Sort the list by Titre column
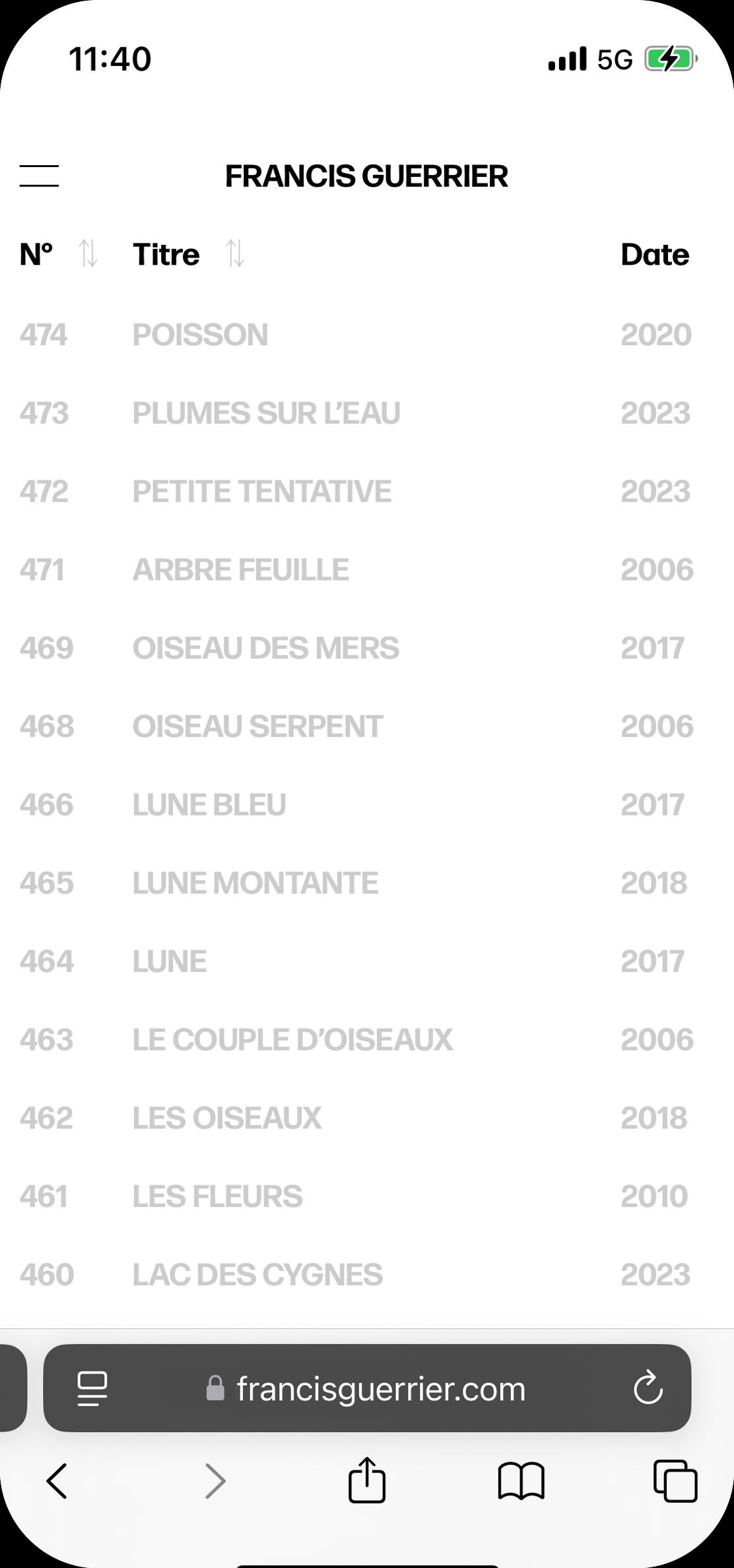The width and height of the screenshot is (734, 1568). pos(235,254)
